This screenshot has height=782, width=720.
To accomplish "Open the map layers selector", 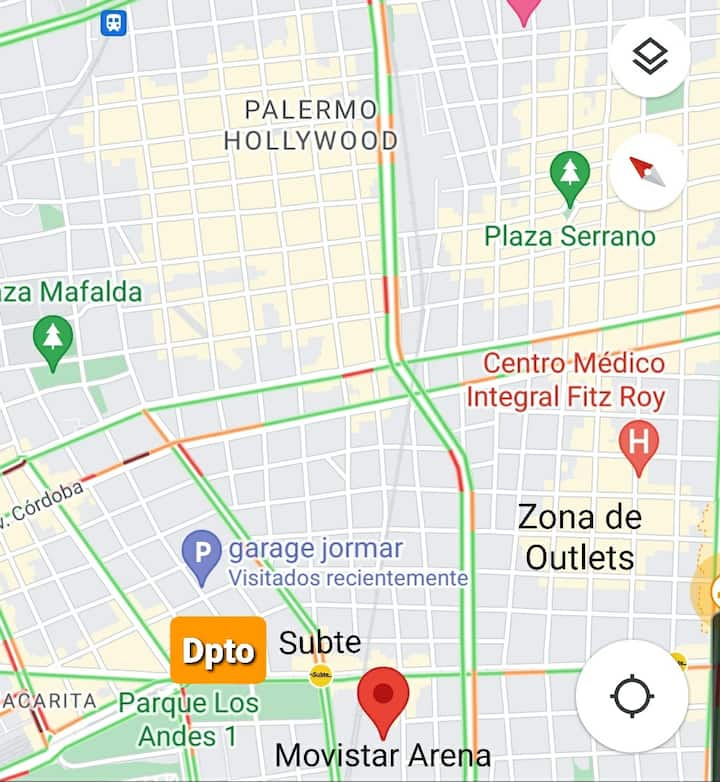I will 650,58.
